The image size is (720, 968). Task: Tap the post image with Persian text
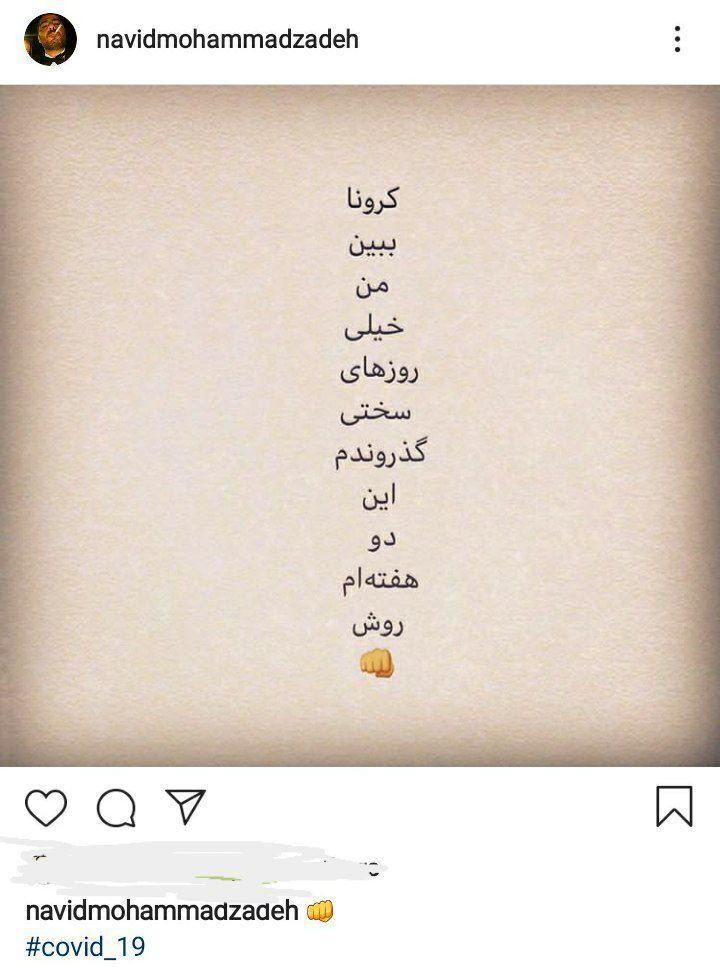point(360,425)
